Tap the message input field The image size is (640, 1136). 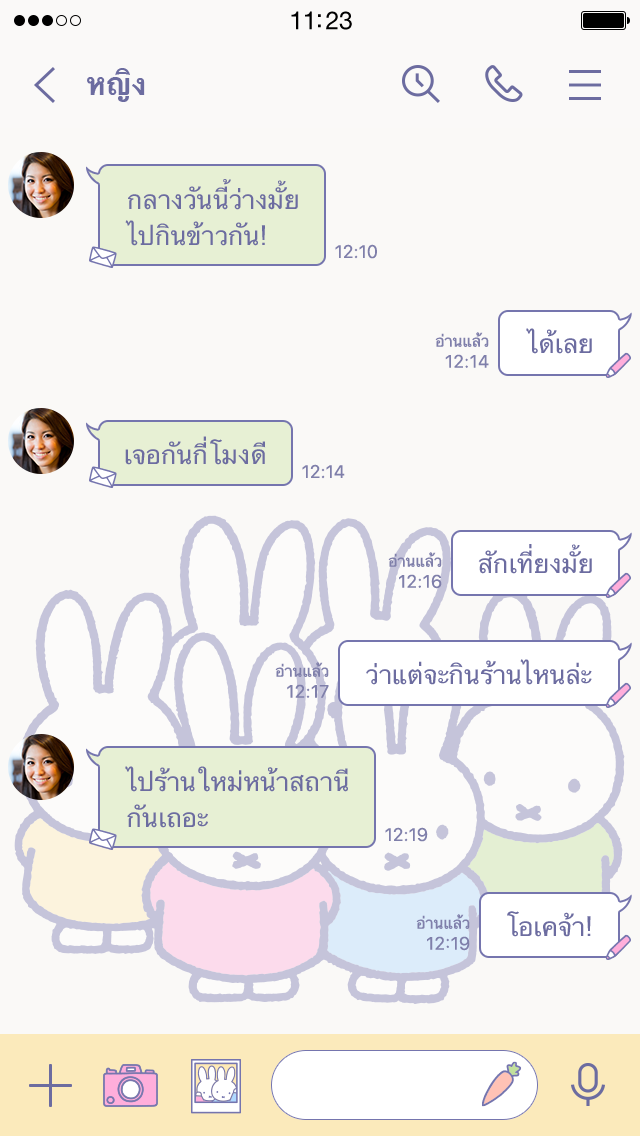[x=375, y=1085]
